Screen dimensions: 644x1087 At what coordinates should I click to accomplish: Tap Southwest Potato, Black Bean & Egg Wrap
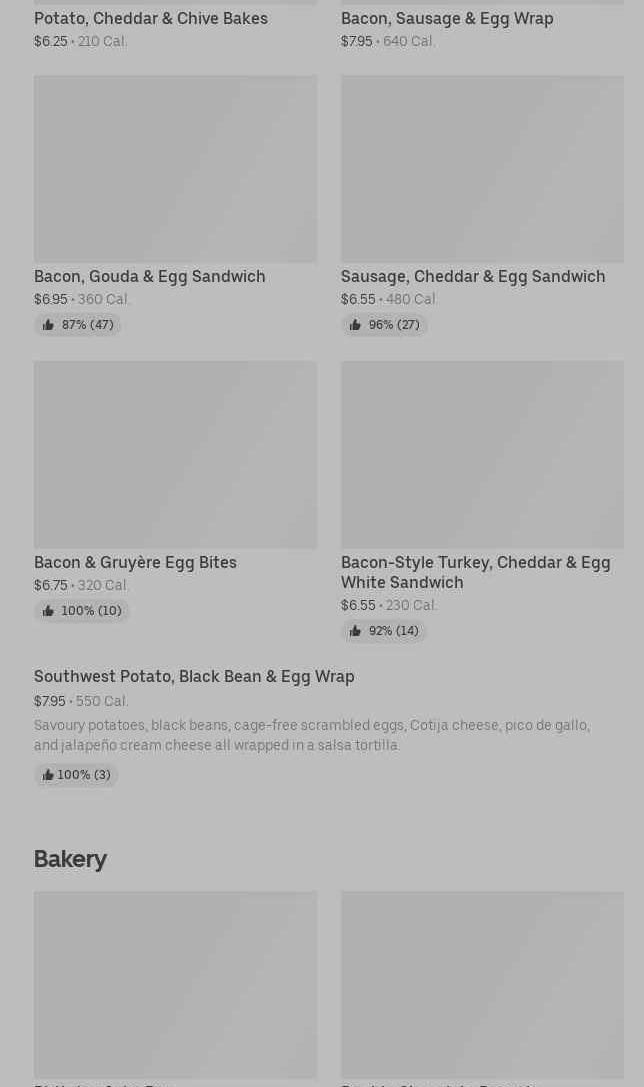pyautogui.click(x=194, y=677)
